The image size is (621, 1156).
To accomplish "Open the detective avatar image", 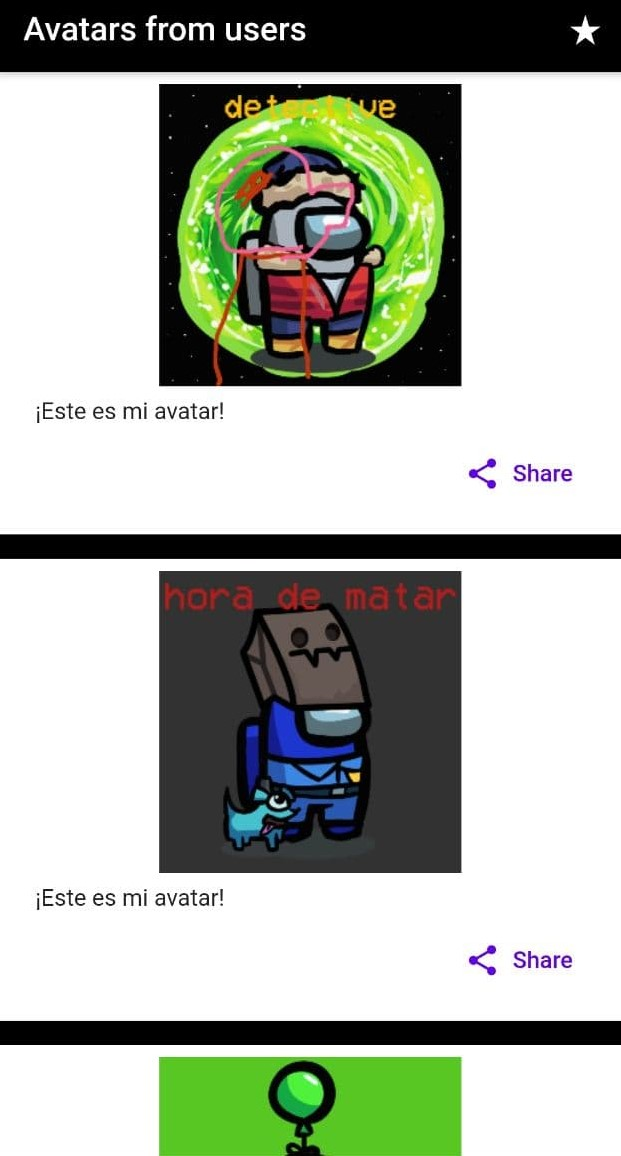I will pyautogui.click(x=310, y=235).
